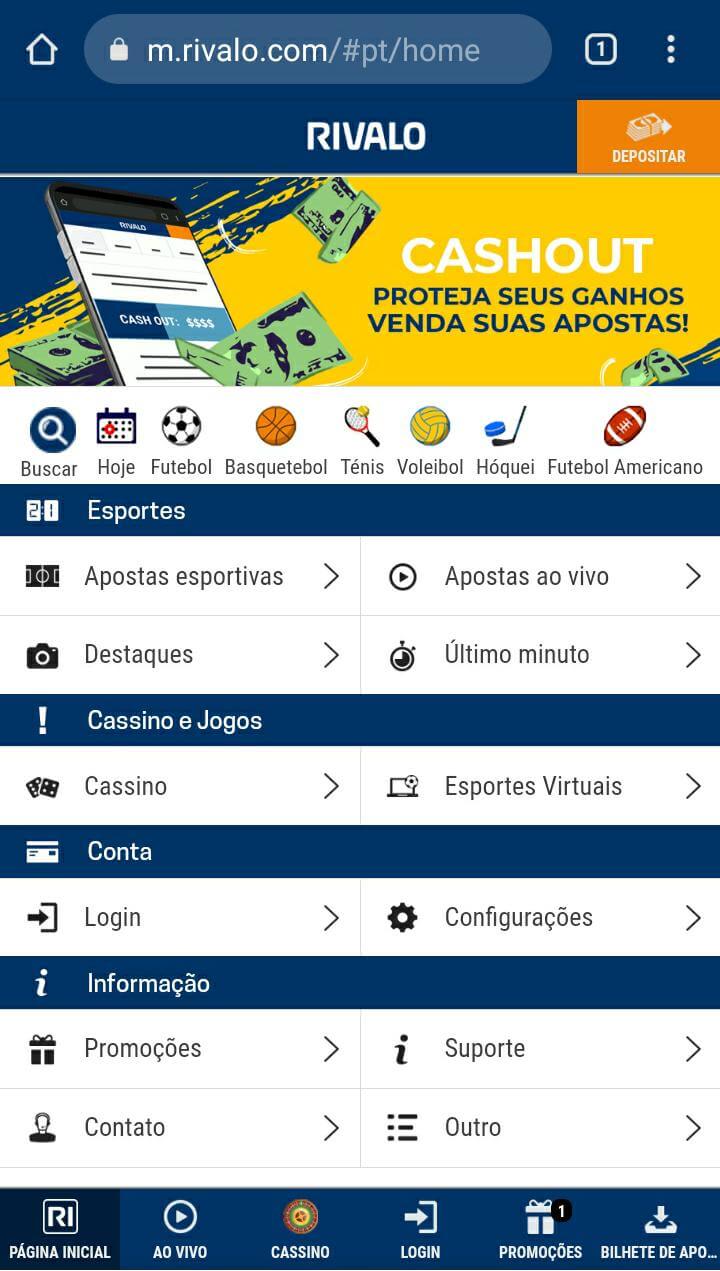Image resolution: width=720 pixels, height=1271 pixels.
Task: Open the Bilhete de Apostas bottom tab
Action: click(x=659, y=1230)
